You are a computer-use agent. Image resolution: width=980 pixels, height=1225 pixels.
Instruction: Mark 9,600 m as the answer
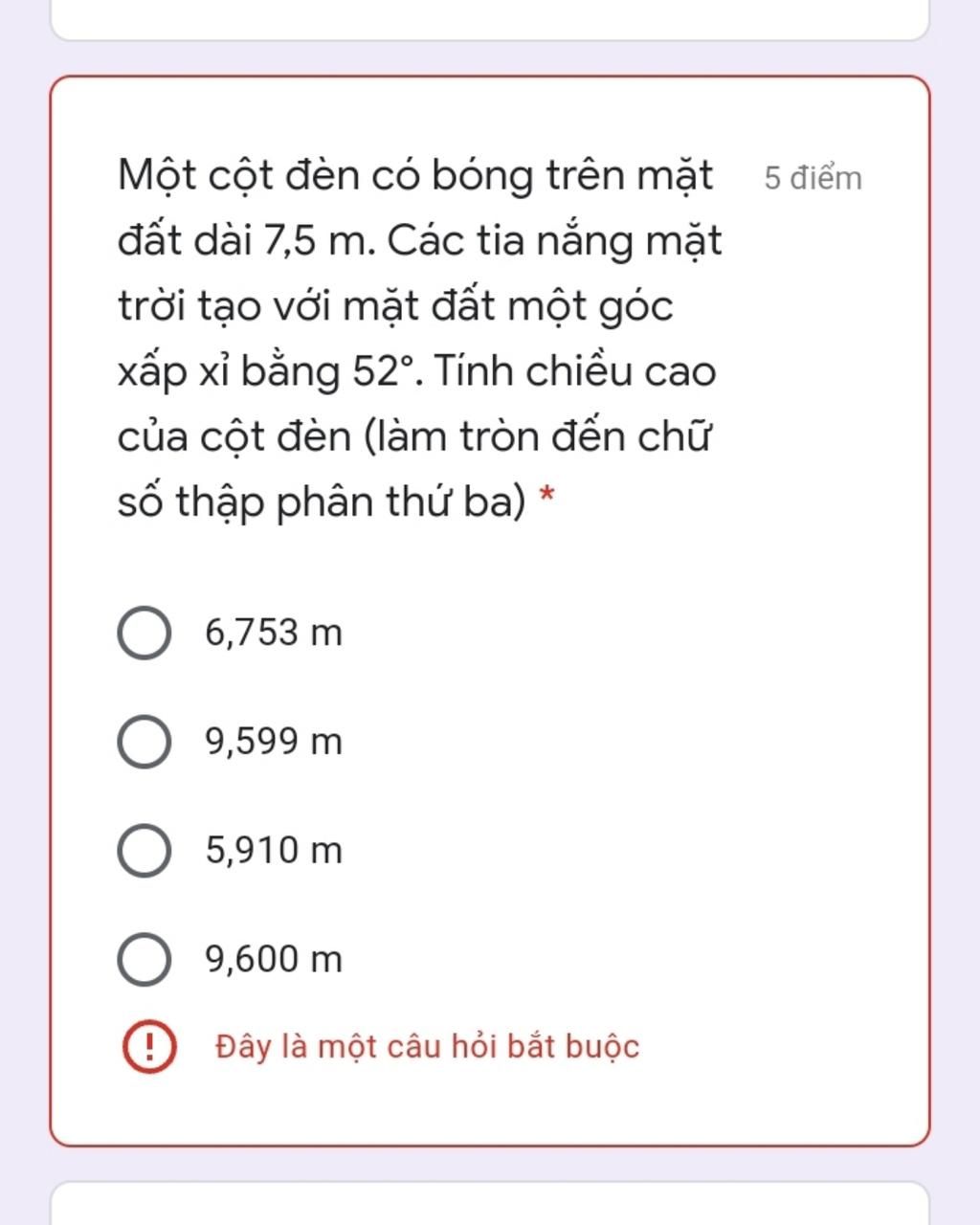(145, 959)
